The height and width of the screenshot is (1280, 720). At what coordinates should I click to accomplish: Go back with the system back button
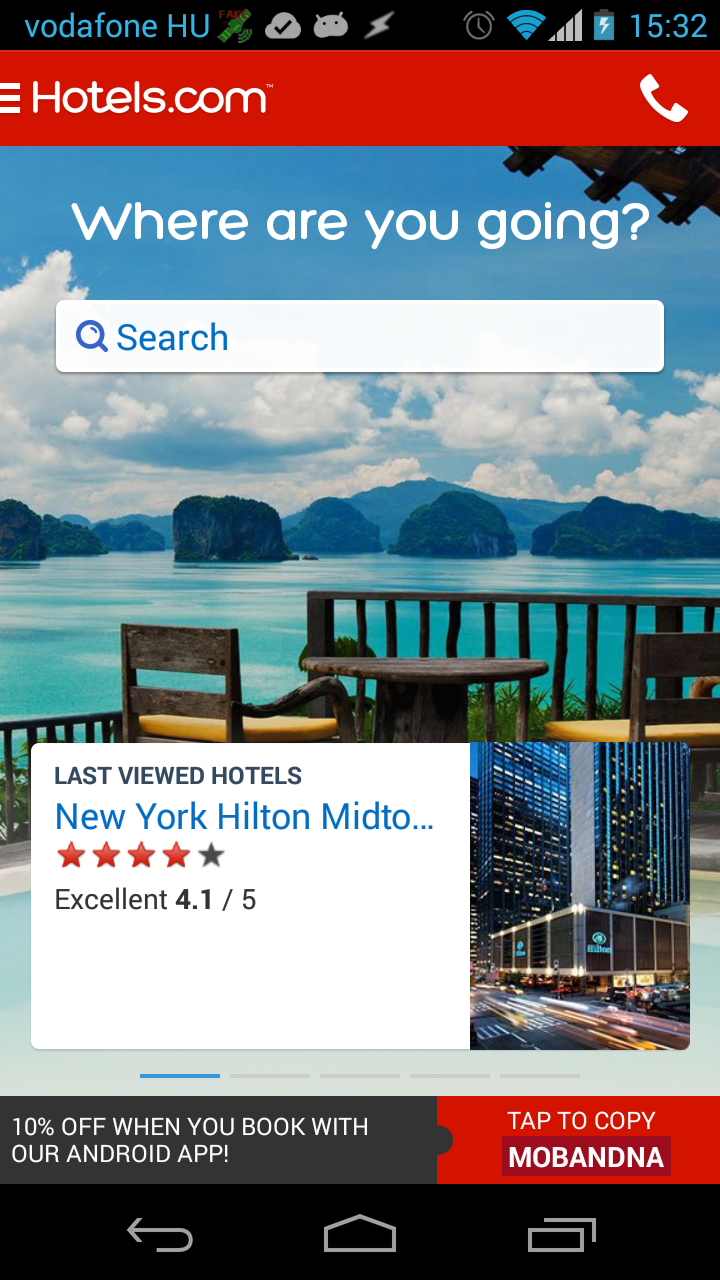160,1236
